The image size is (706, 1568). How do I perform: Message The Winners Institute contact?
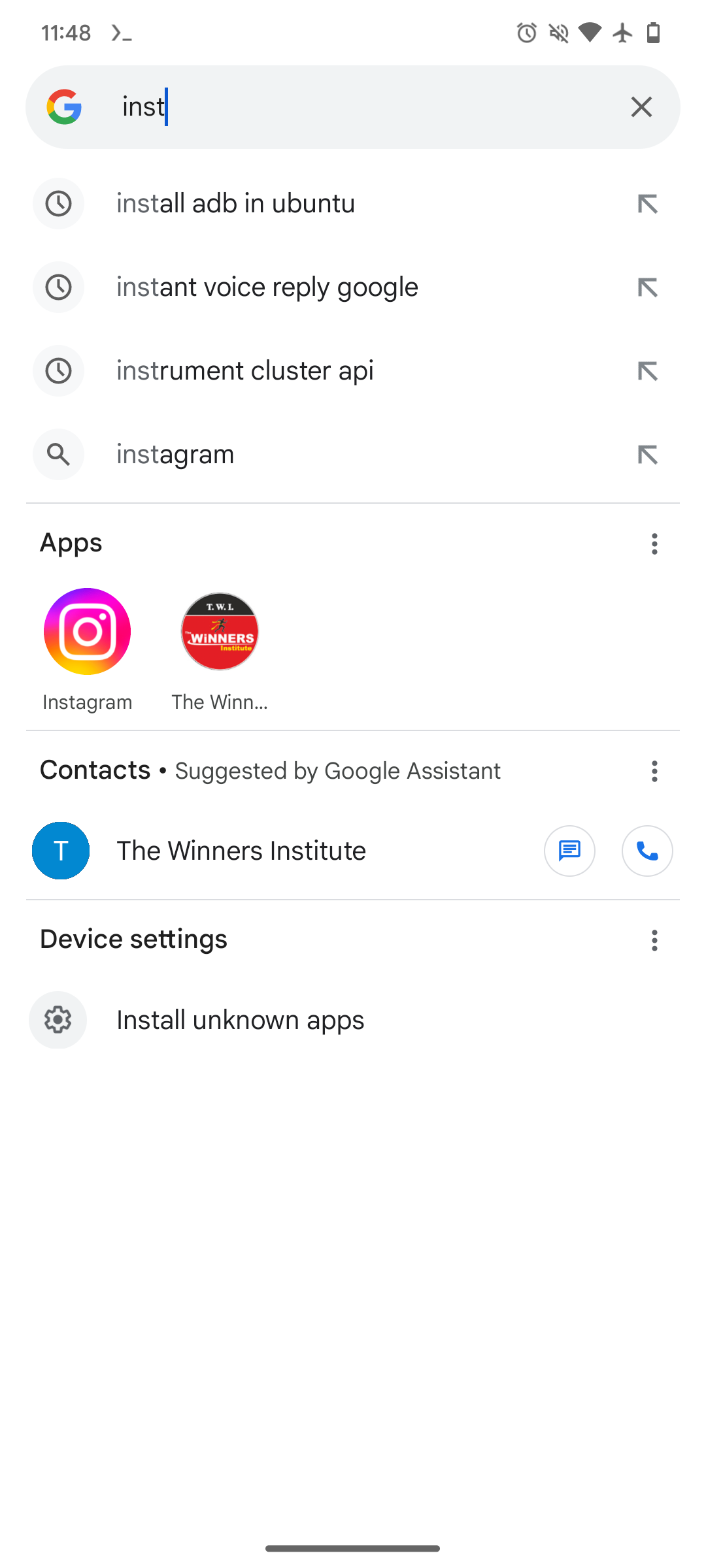[569, 851]
